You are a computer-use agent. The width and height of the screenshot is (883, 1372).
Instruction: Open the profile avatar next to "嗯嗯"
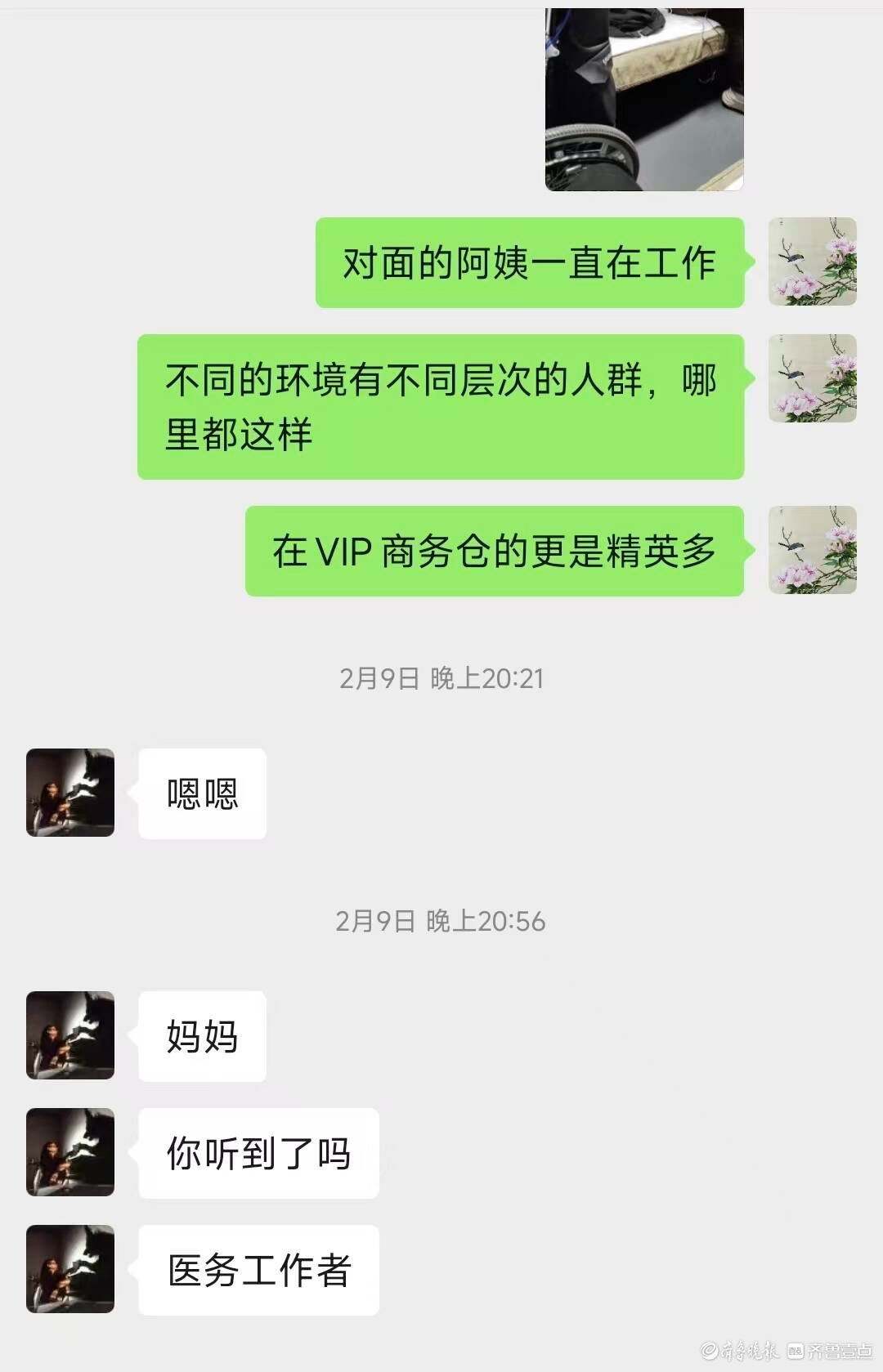coord(70,793)
